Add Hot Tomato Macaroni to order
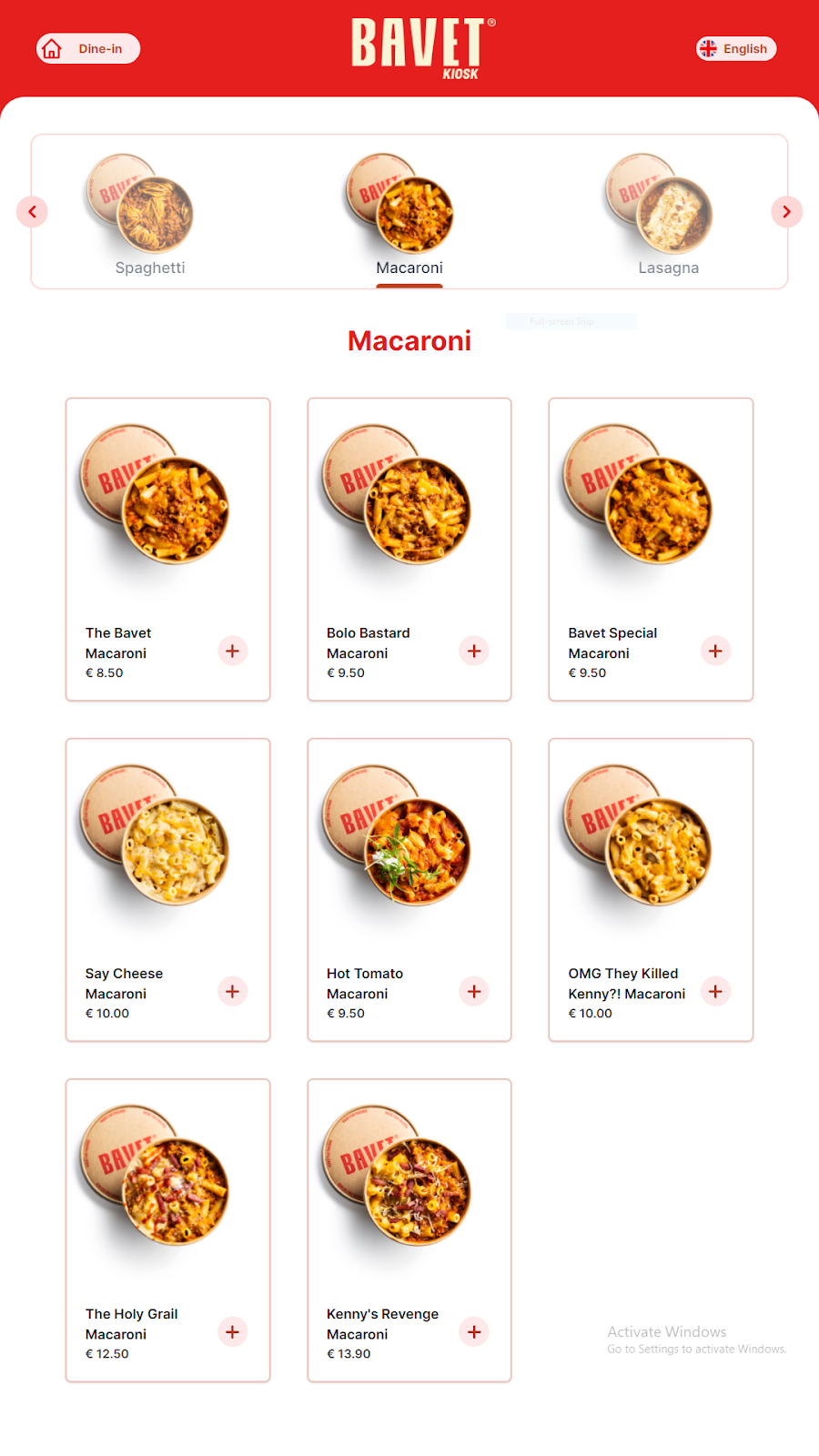The image size is (819, 1456). tap(474, 991)
